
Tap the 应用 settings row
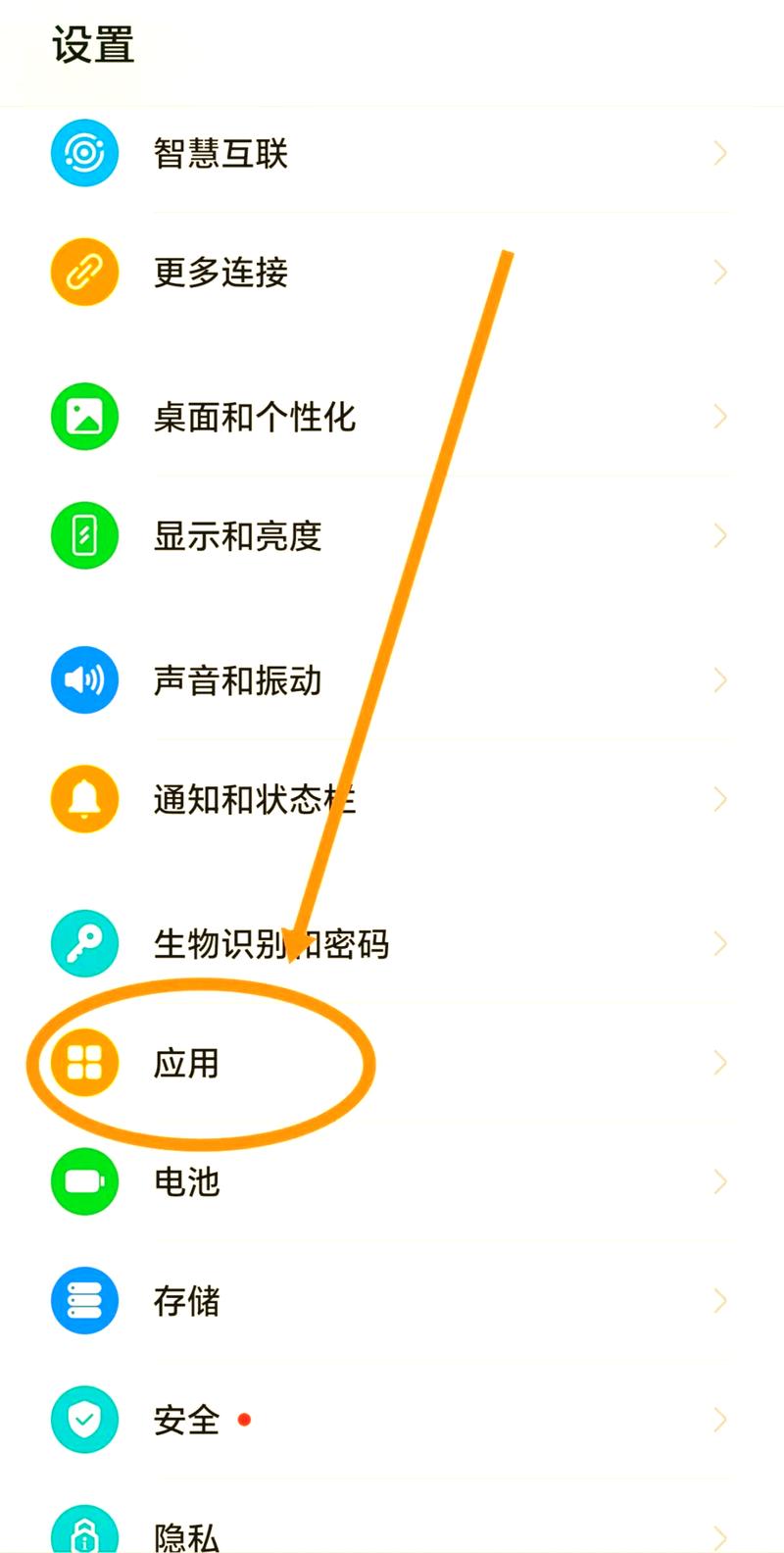(186, 1064)
